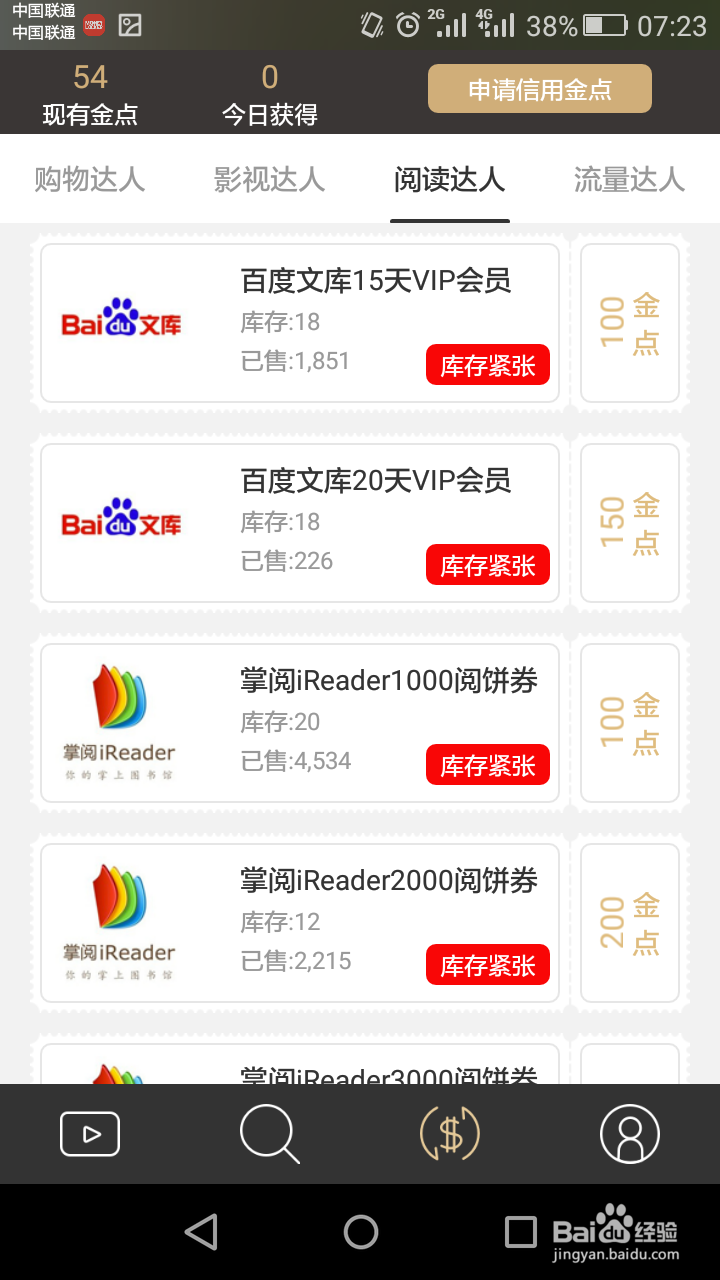Tap the 申请信用金点 button
The width and height of the screenshot is (720, 1280).
coord(540,89)
